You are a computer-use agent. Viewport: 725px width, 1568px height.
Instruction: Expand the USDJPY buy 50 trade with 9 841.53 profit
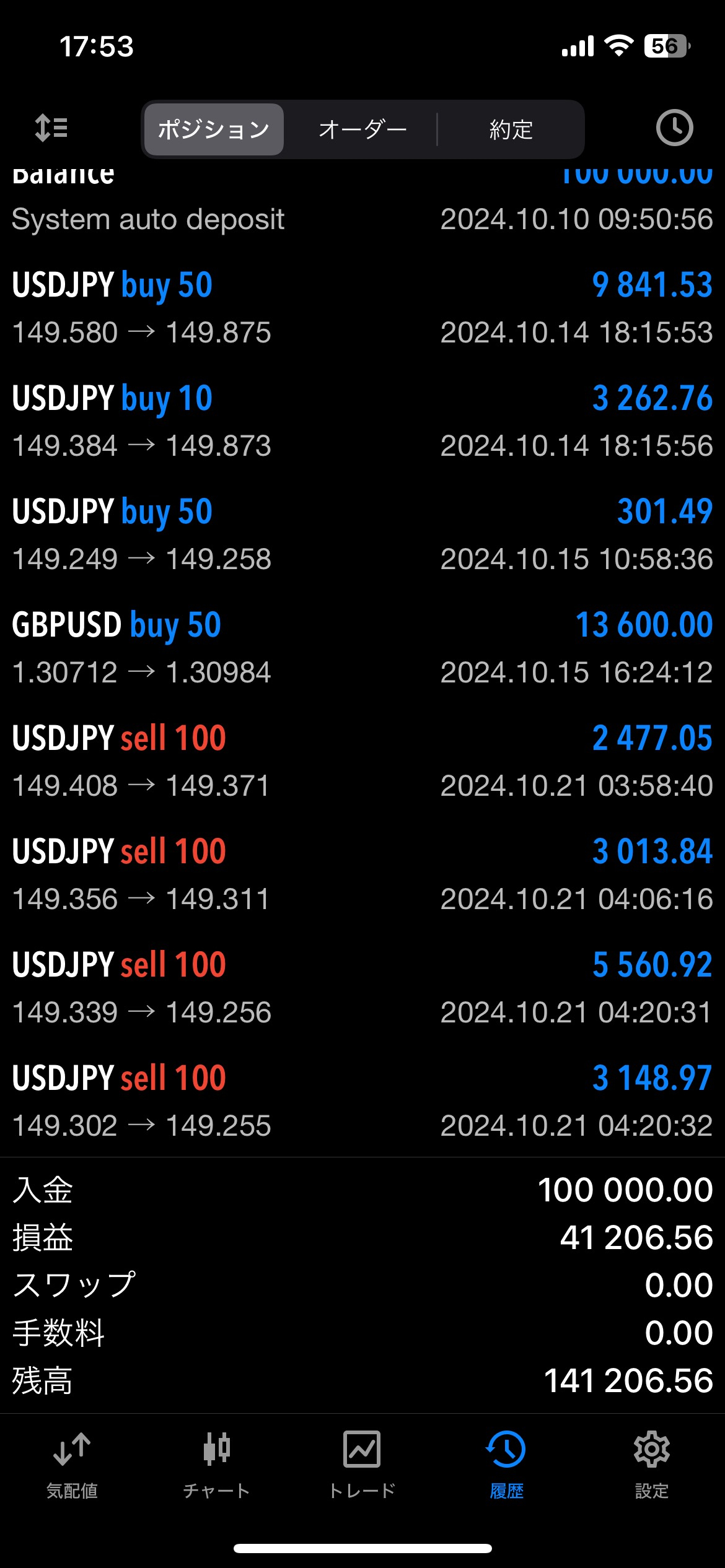pyautogui.click(x=362, y=308)
